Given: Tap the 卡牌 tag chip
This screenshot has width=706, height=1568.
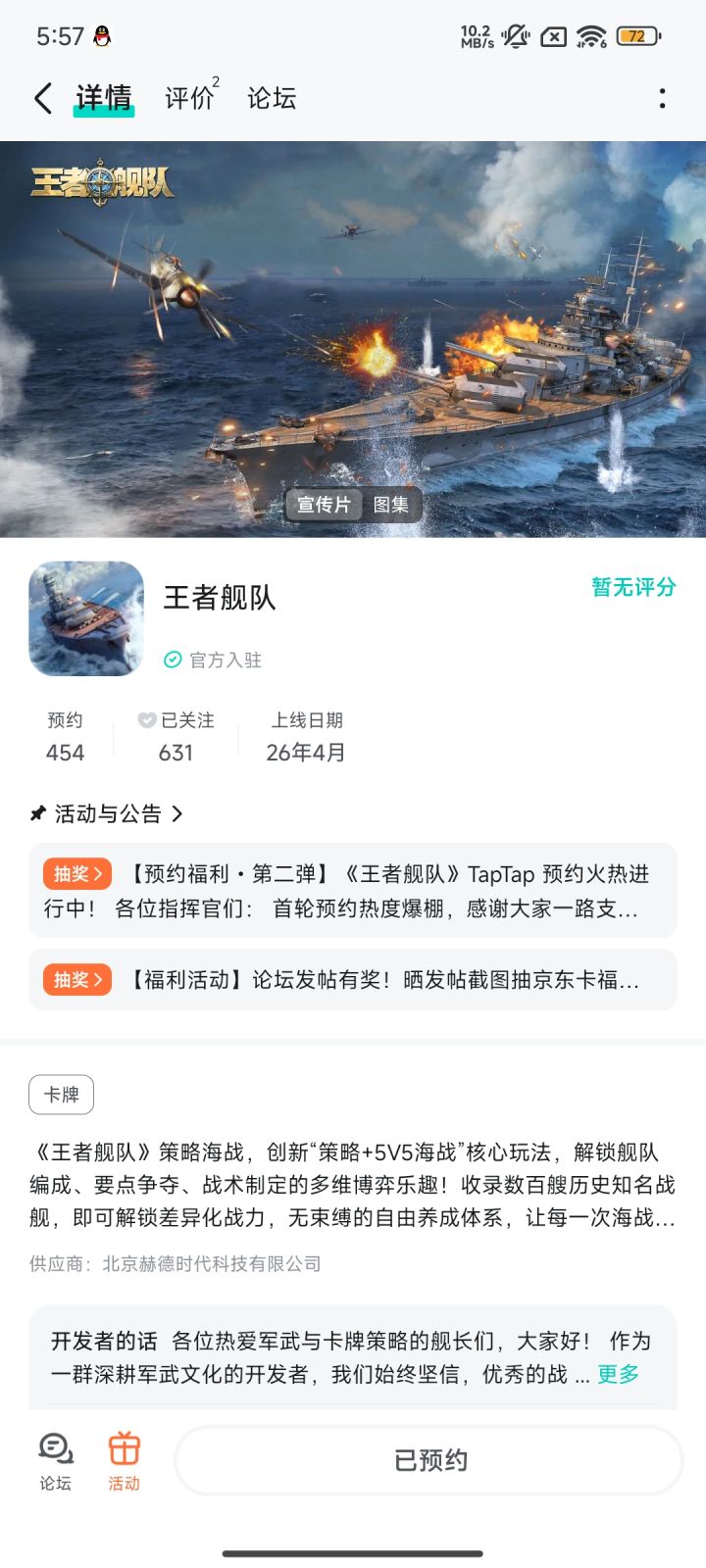Looking at the screenshot, I should coord(61,1095).
